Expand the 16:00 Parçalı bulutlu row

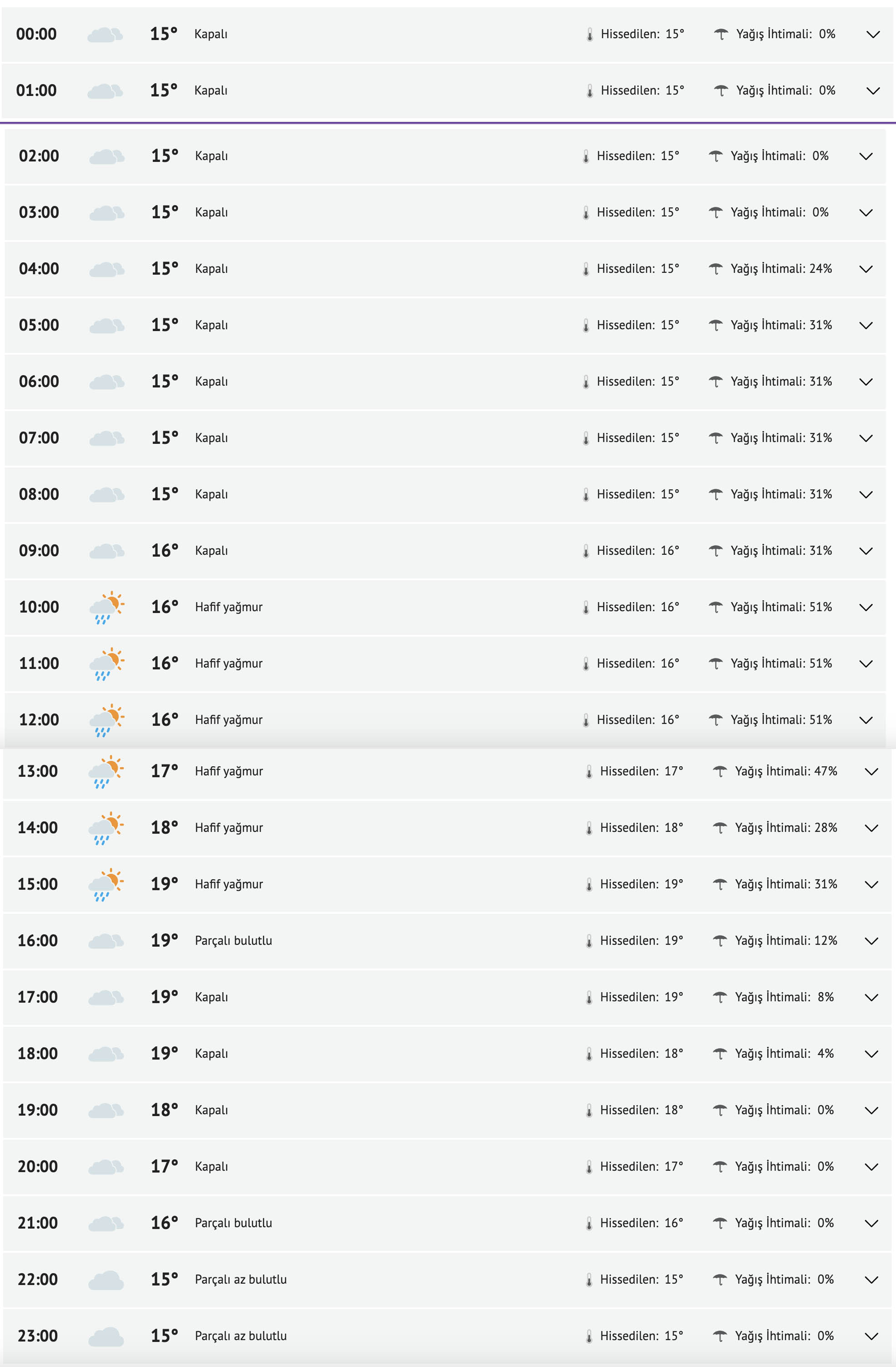pyautogui.click(x=871, y=941)
